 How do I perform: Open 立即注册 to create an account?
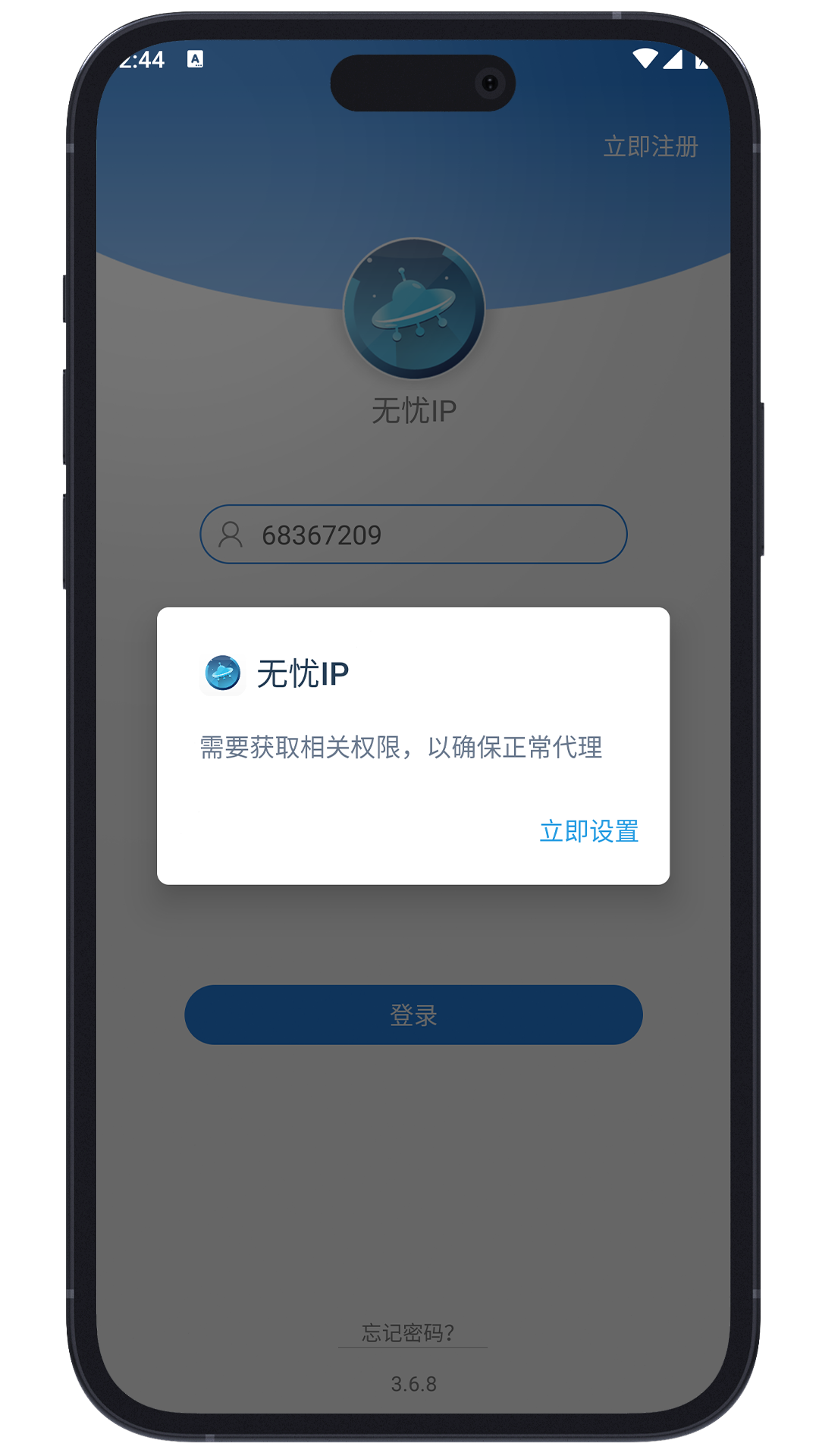click(x=650, y=146)
